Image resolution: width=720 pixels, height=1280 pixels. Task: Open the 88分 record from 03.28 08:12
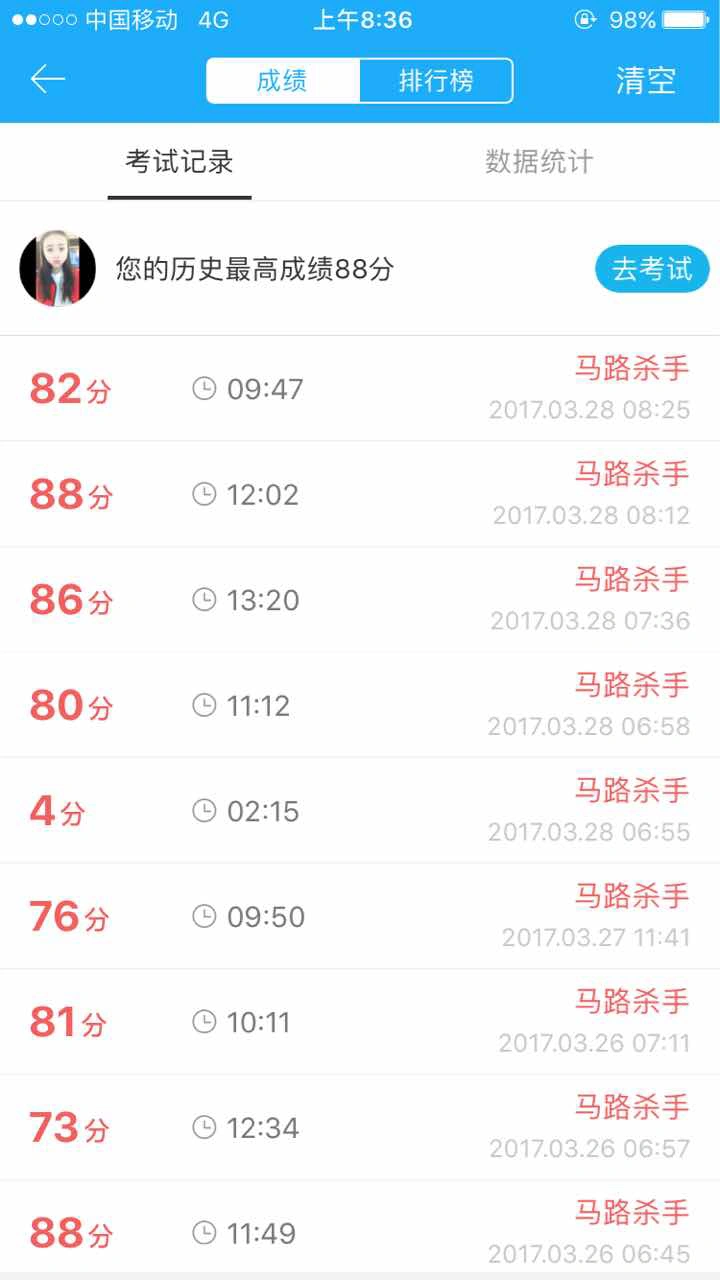[360, 494]
